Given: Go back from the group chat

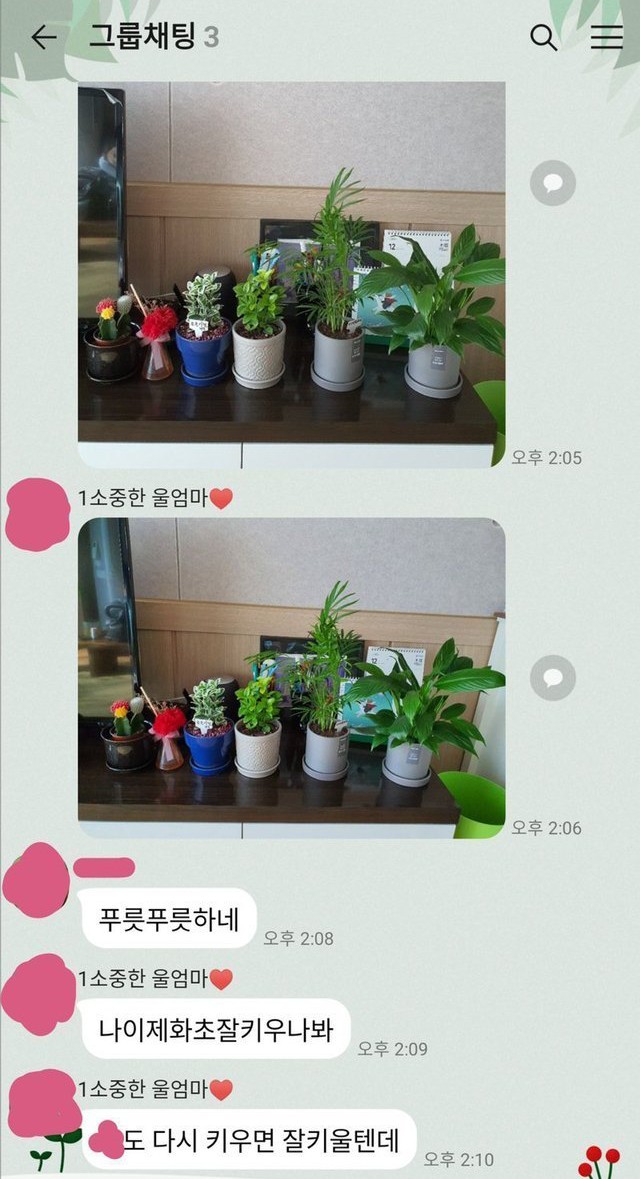Looking at the screenshot, I should click(43, 38).
